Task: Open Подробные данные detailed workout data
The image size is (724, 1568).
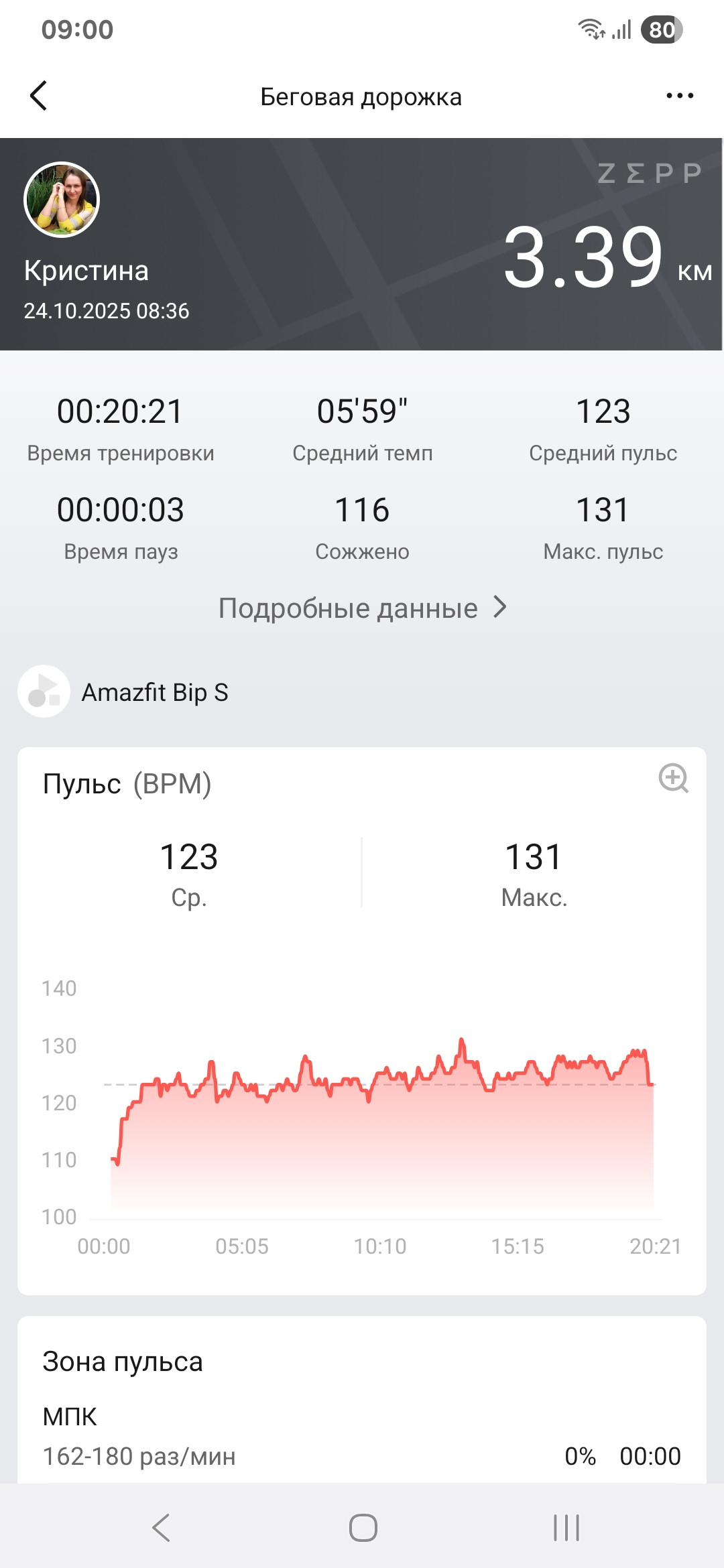Action: pos(362,608)
